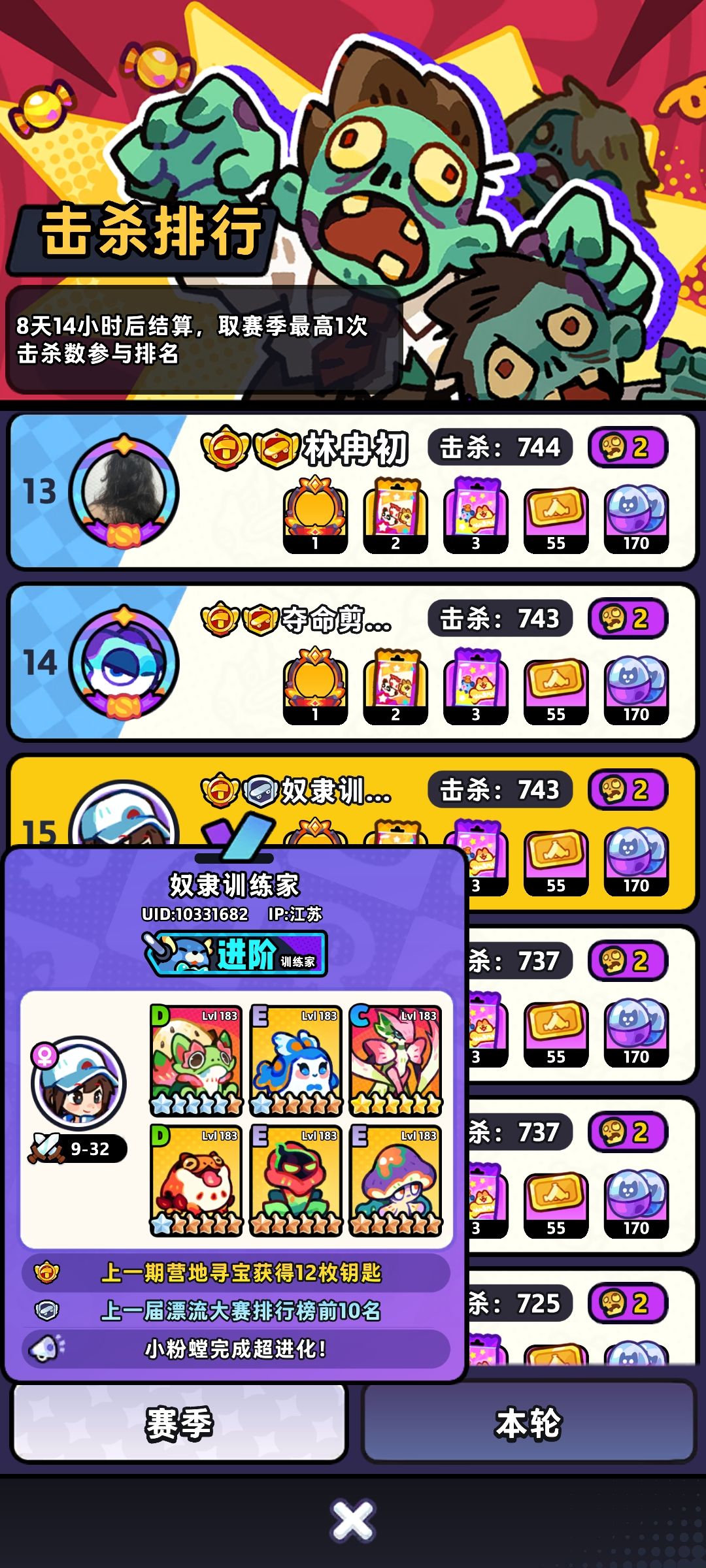Close the kill ranking screen

[352, 1520]
